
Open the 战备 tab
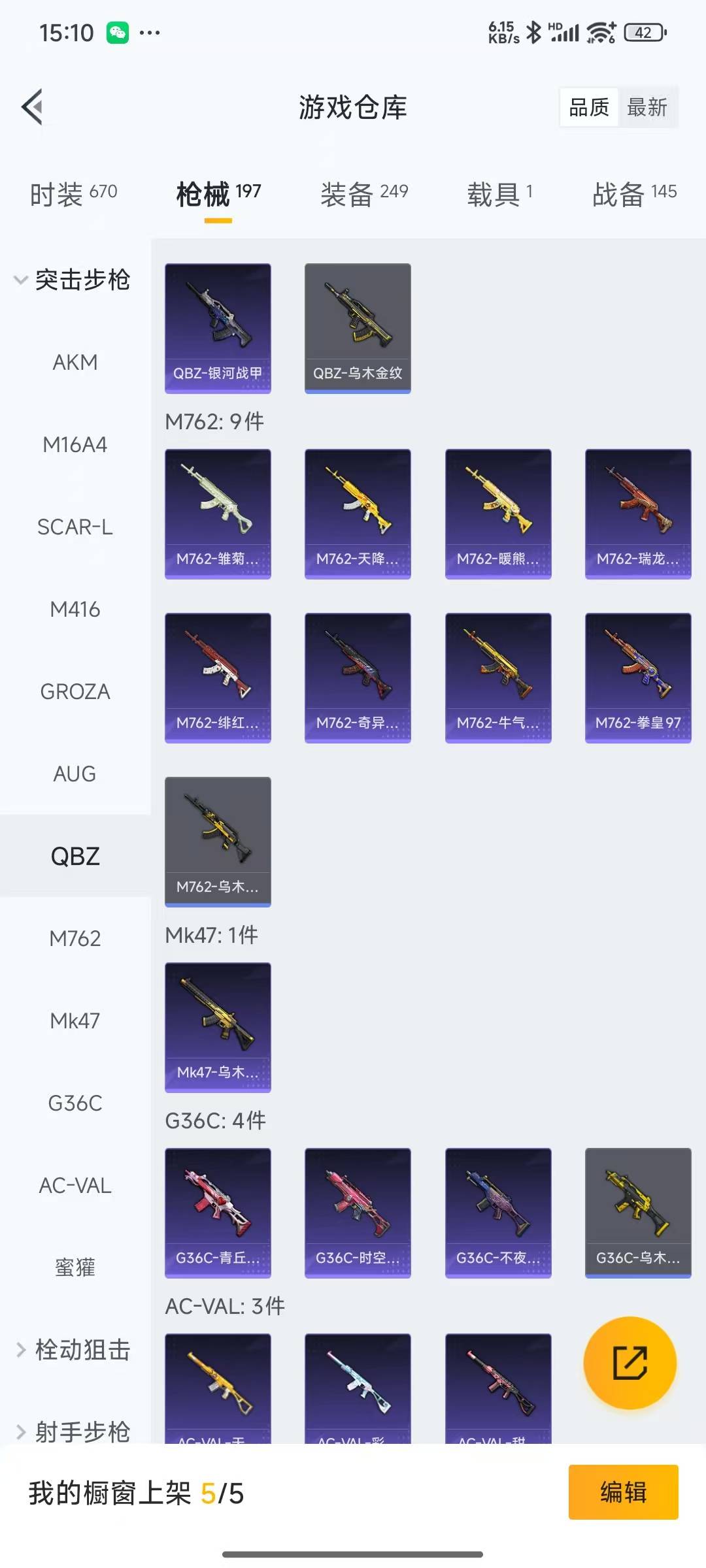[633, 194]
